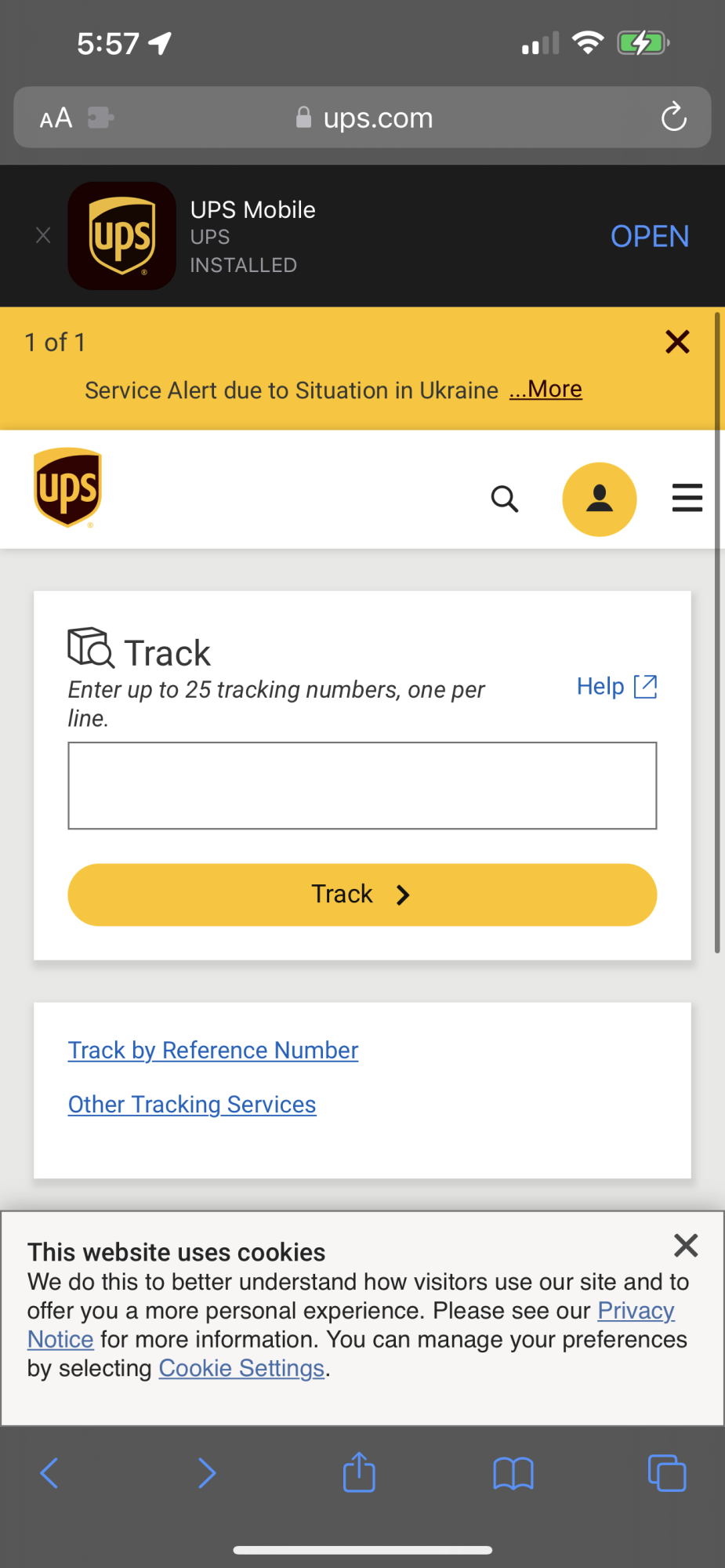Screen dimensions: 725x1568
Task: Open the account profile icon
Action: [x=599, y=499]
